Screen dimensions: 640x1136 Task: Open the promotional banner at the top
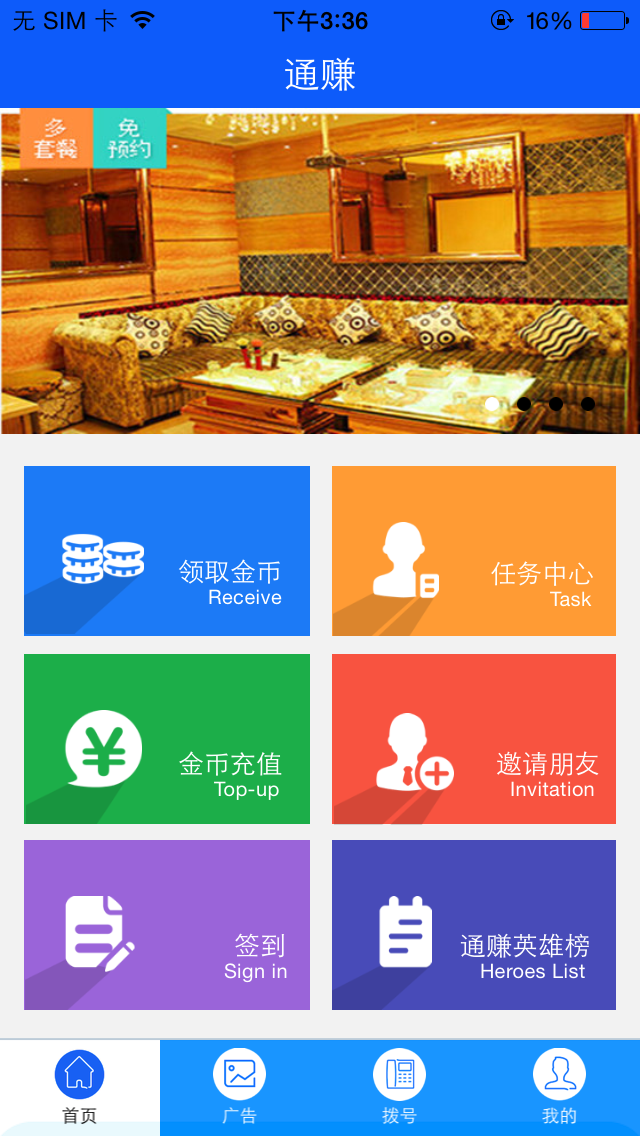point(320,272)
